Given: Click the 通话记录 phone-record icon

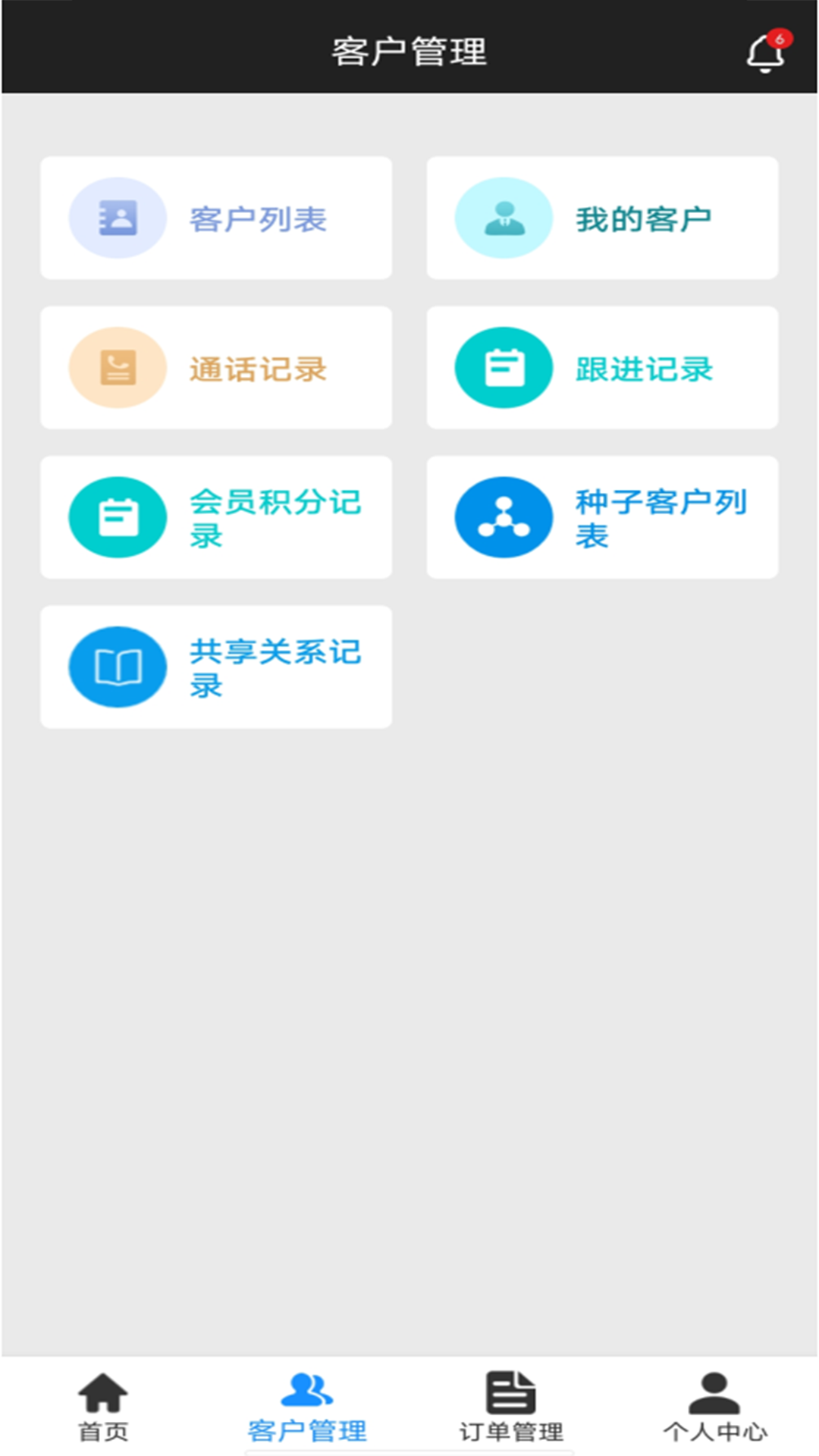Looking at the screenshot, I should pyautogui.click(x=118, y=367).
